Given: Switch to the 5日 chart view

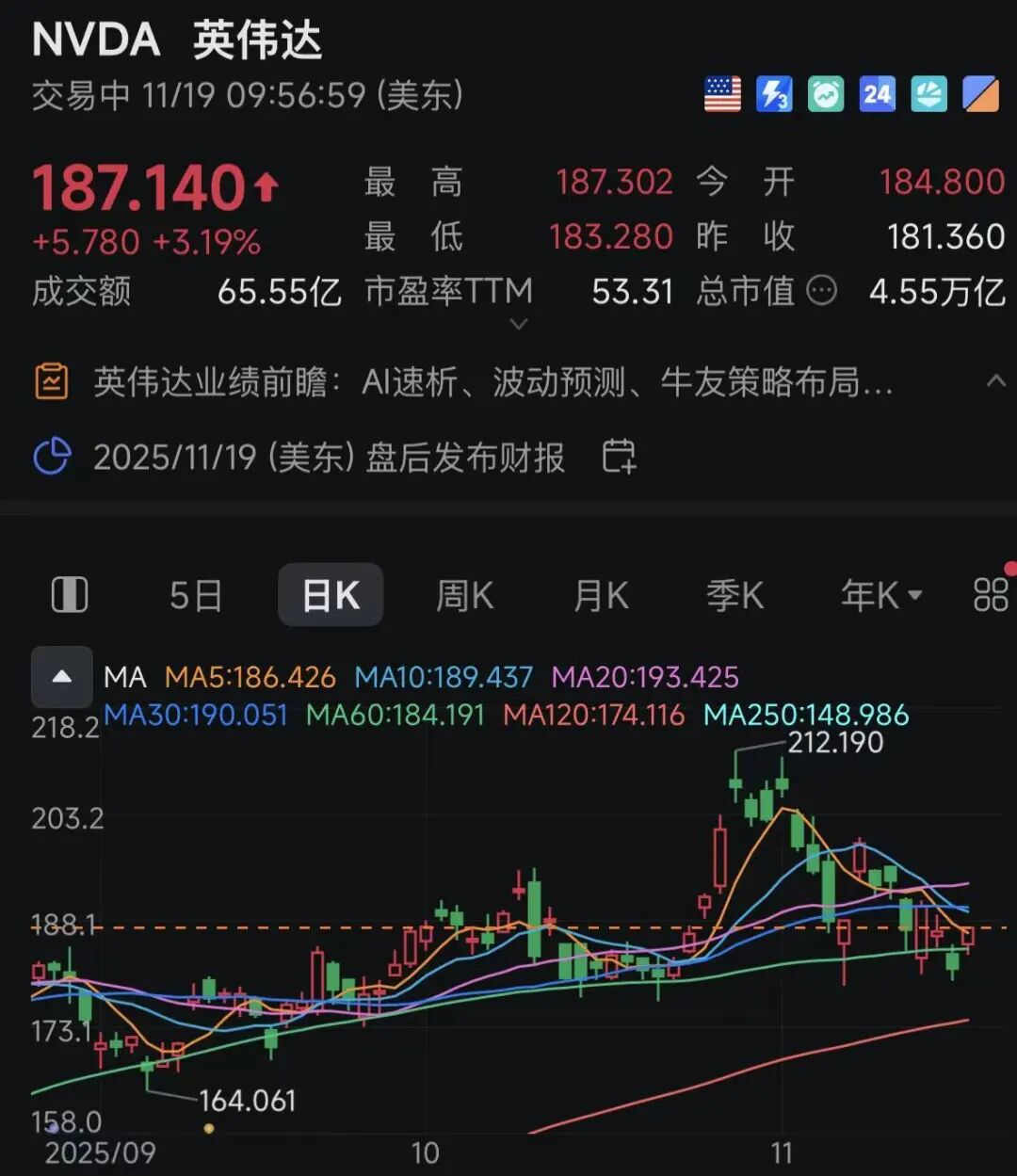Looking at the screenshot, I should 196,595.
